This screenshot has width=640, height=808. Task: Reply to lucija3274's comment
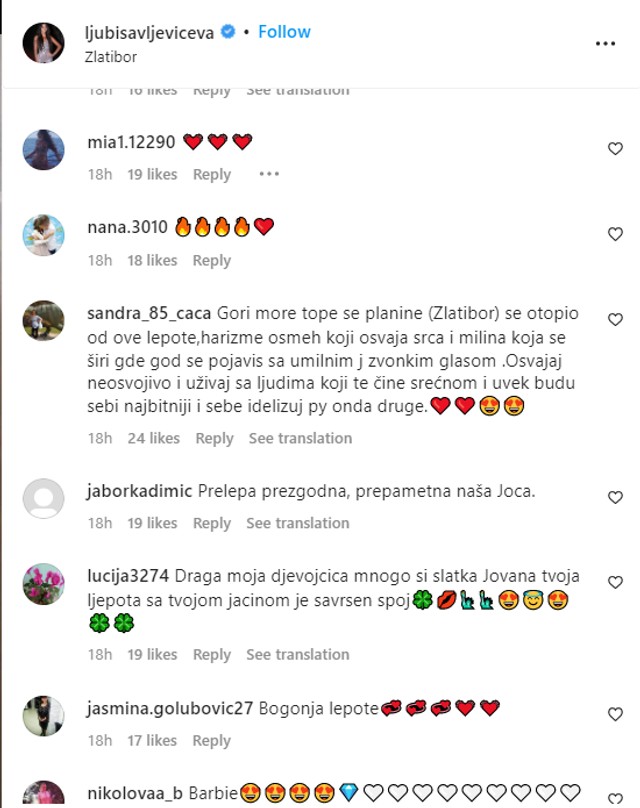211,654
